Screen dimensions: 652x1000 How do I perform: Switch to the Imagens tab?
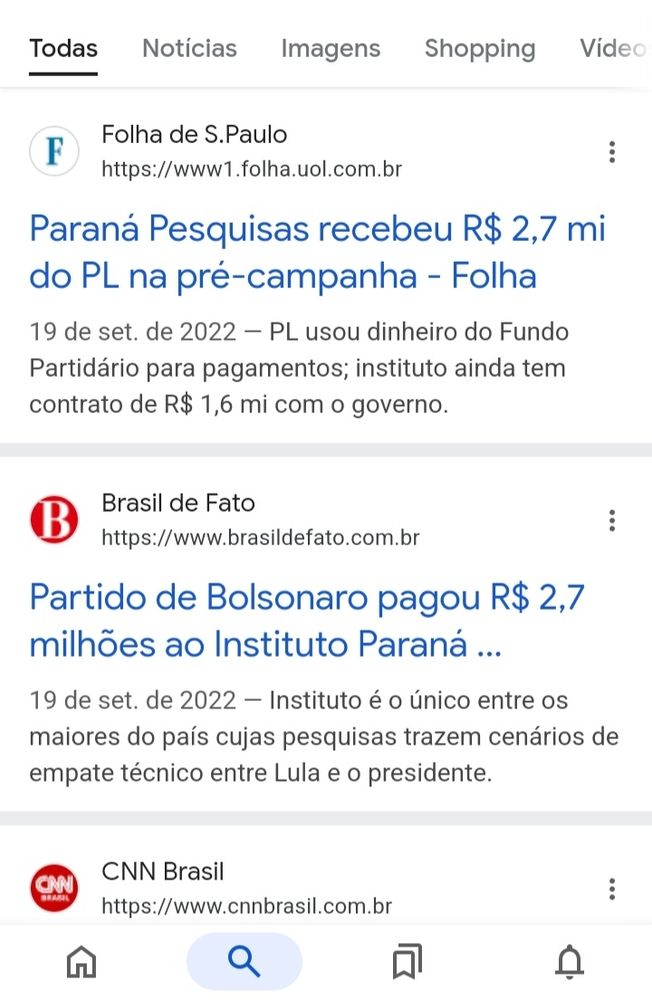click(330, 48)
